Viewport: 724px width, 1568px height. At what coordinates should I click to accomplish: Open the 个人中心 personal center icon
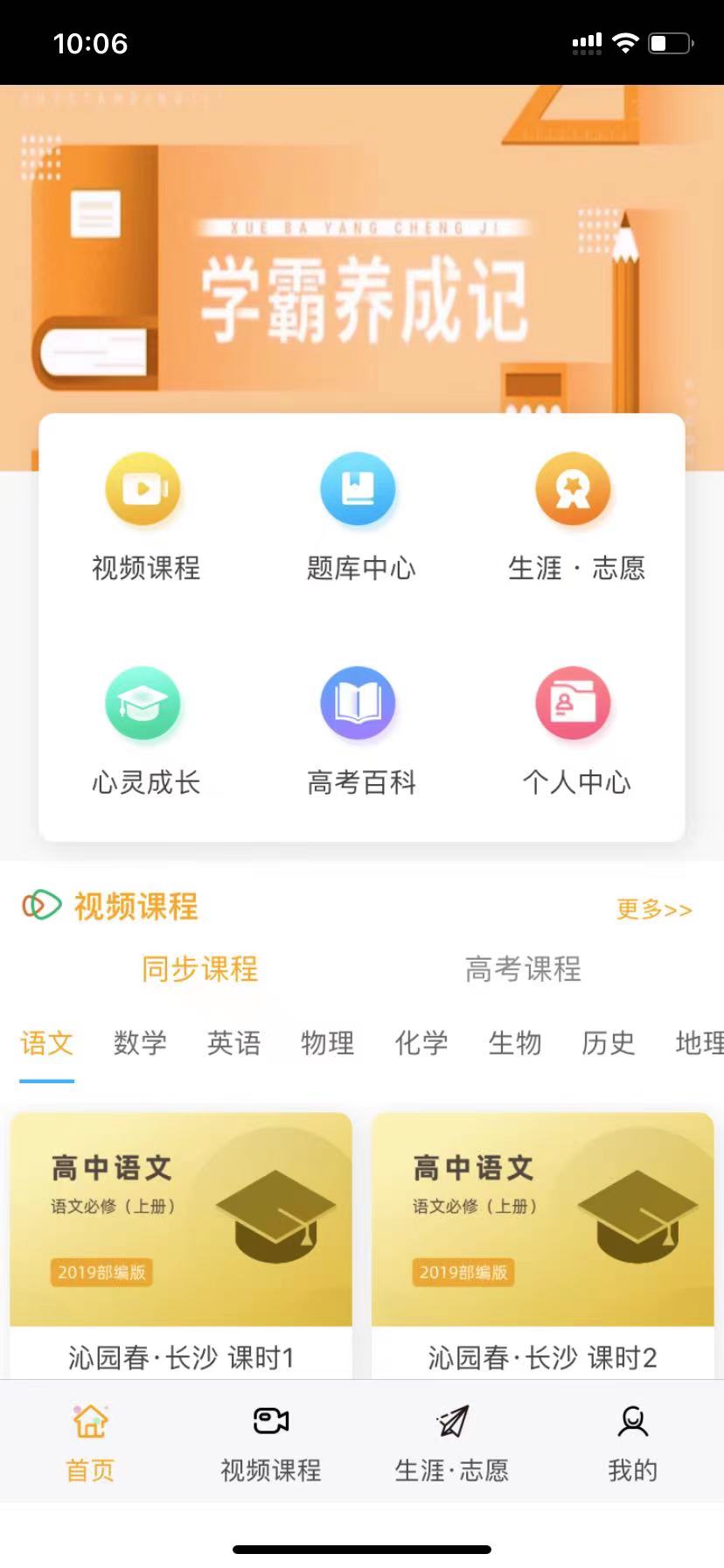pyautogui.click(x=574, y=703)
